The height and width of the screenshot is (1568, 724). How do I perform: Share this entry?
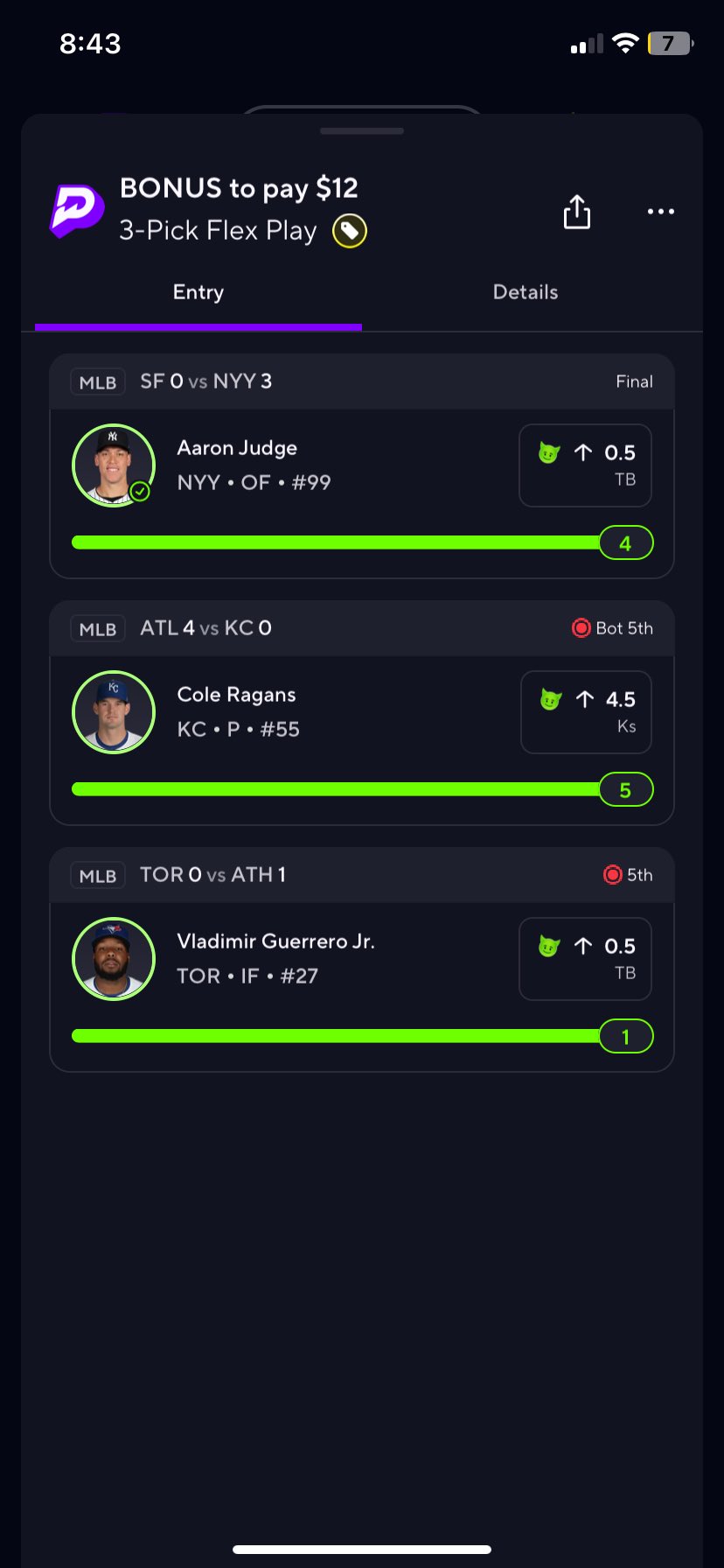(x=576, y=212)
